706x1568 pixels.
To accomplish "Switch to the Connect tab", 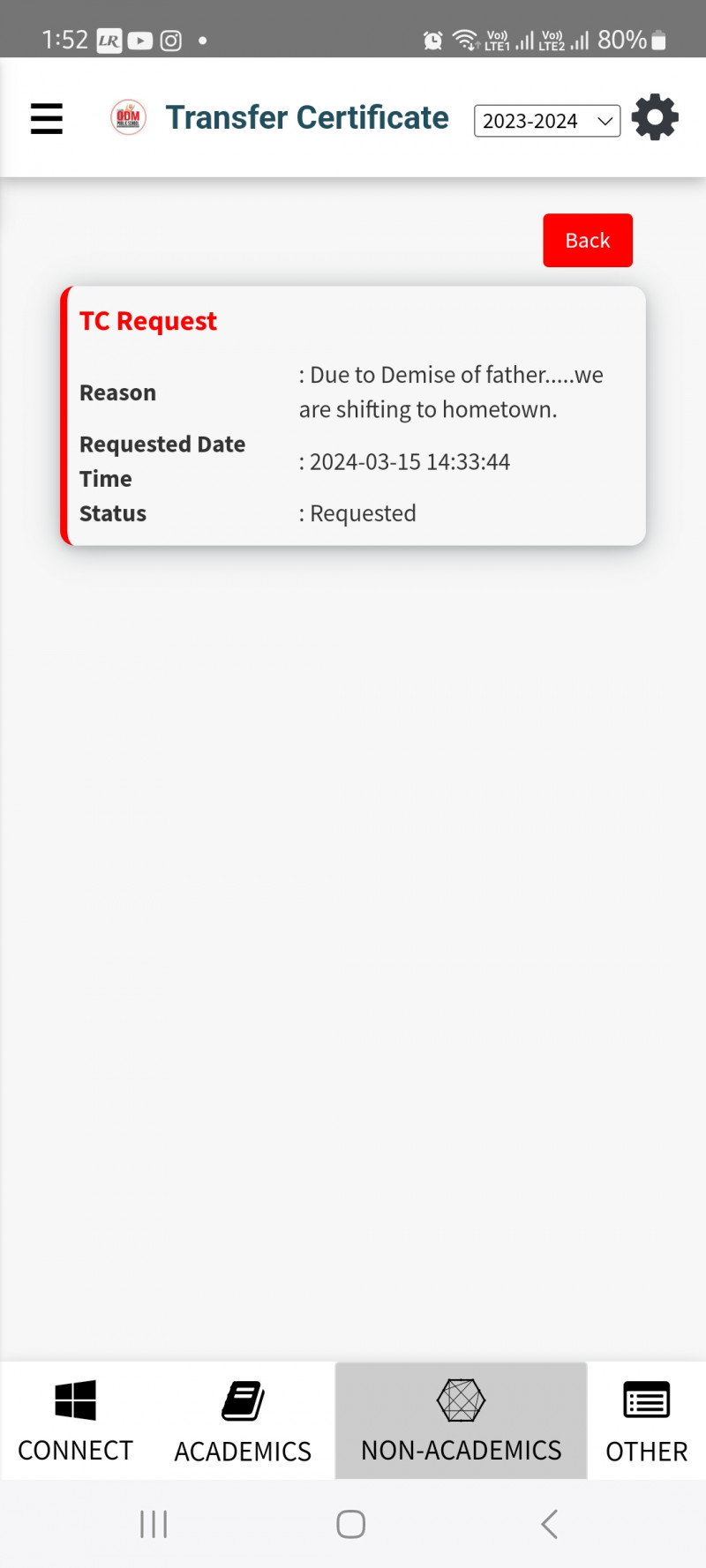I will coord(75,1420).
